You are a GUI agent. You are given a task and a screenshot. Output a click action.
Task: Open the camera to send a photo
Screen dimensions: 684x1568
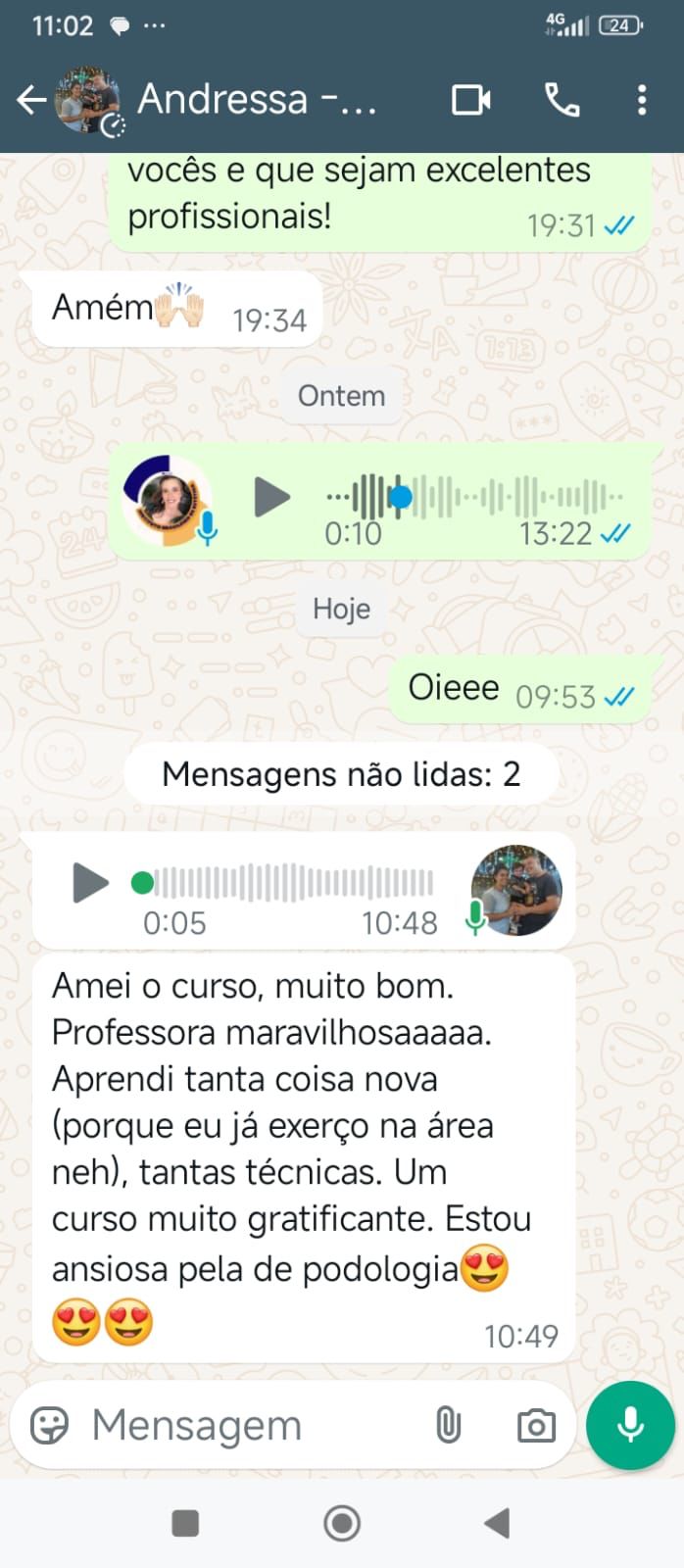(x=536, y=1426)
